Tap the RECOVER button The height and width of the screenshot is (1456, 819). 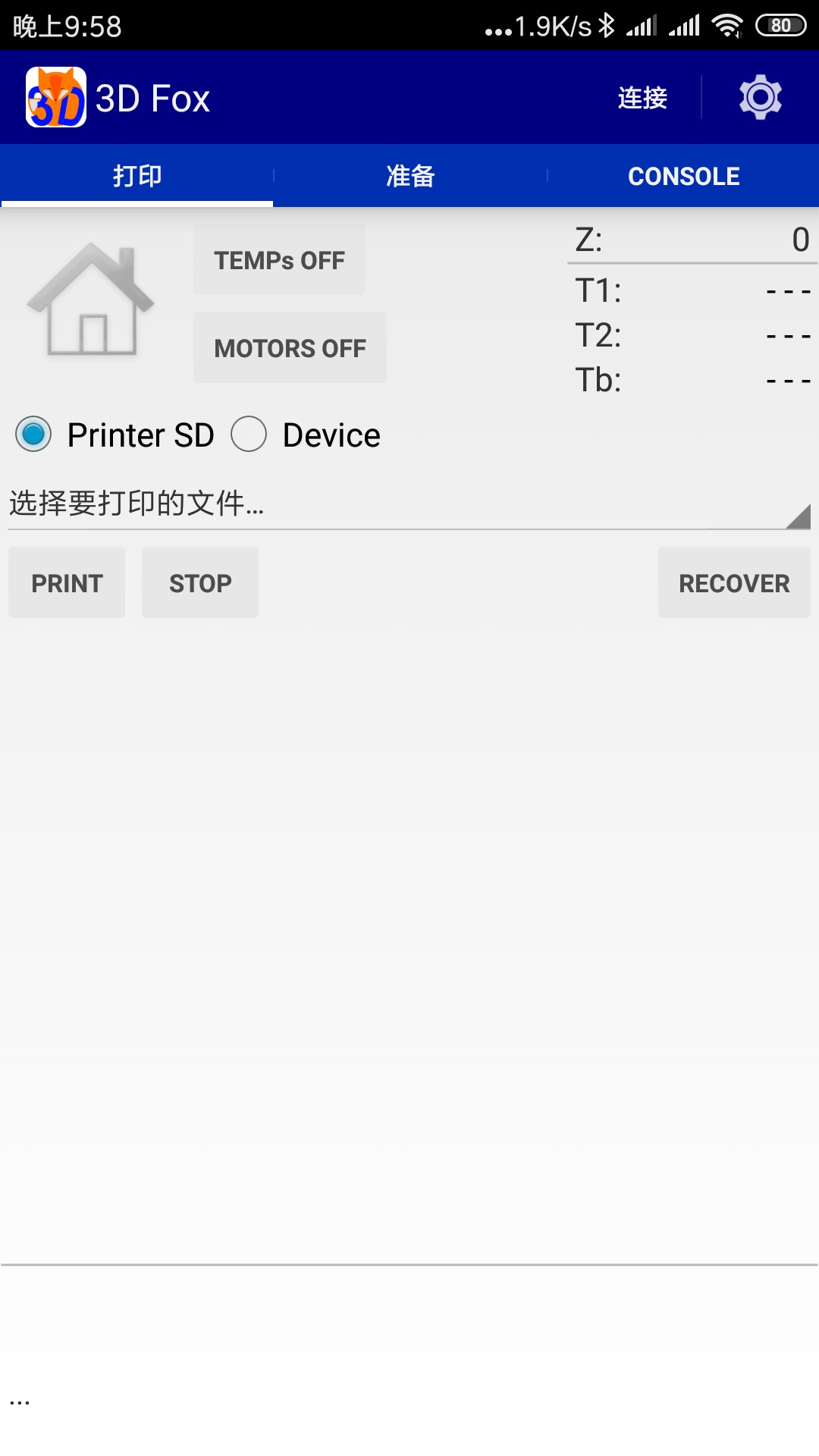point(733,583)
